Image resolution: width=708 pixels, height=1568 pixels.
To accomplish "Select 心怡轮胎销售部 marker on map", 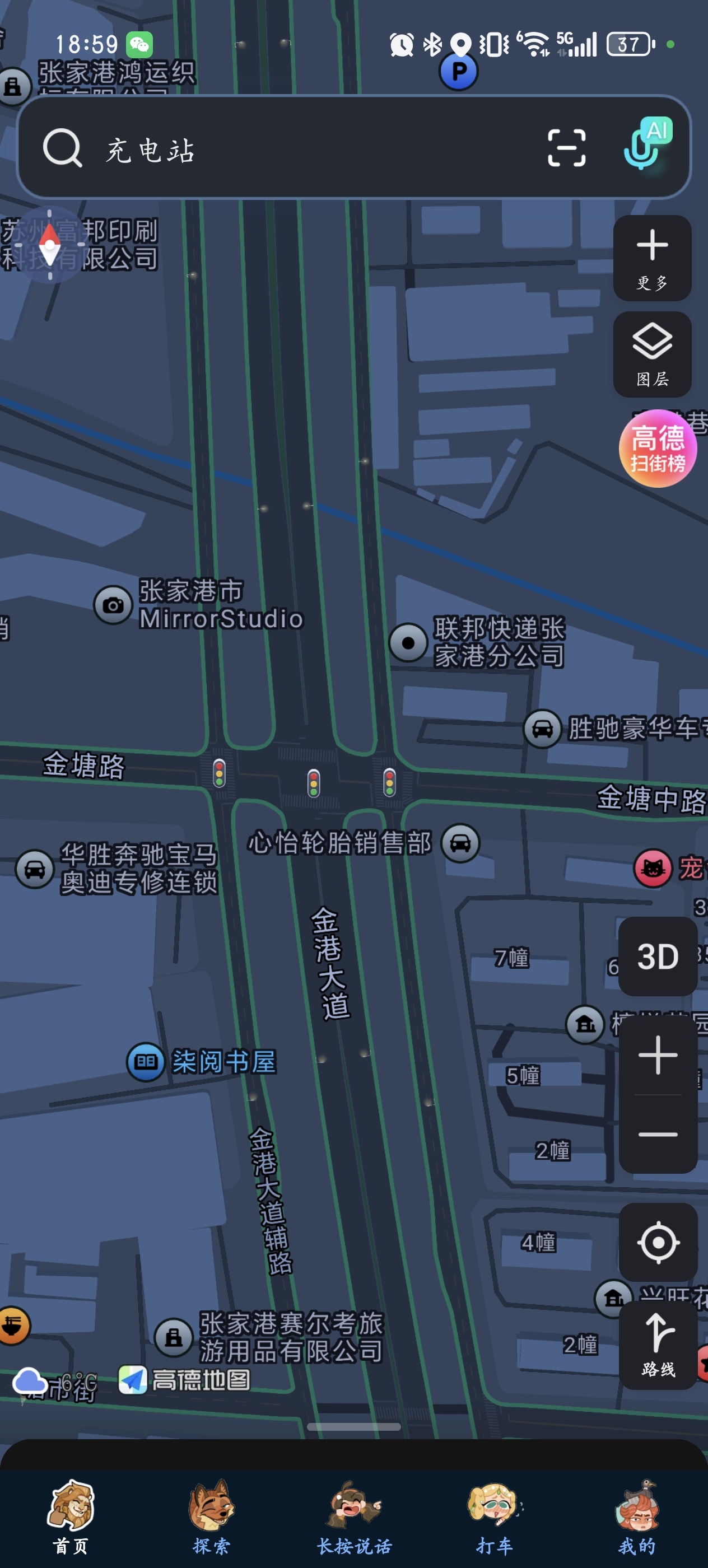I will coord(460,844).
